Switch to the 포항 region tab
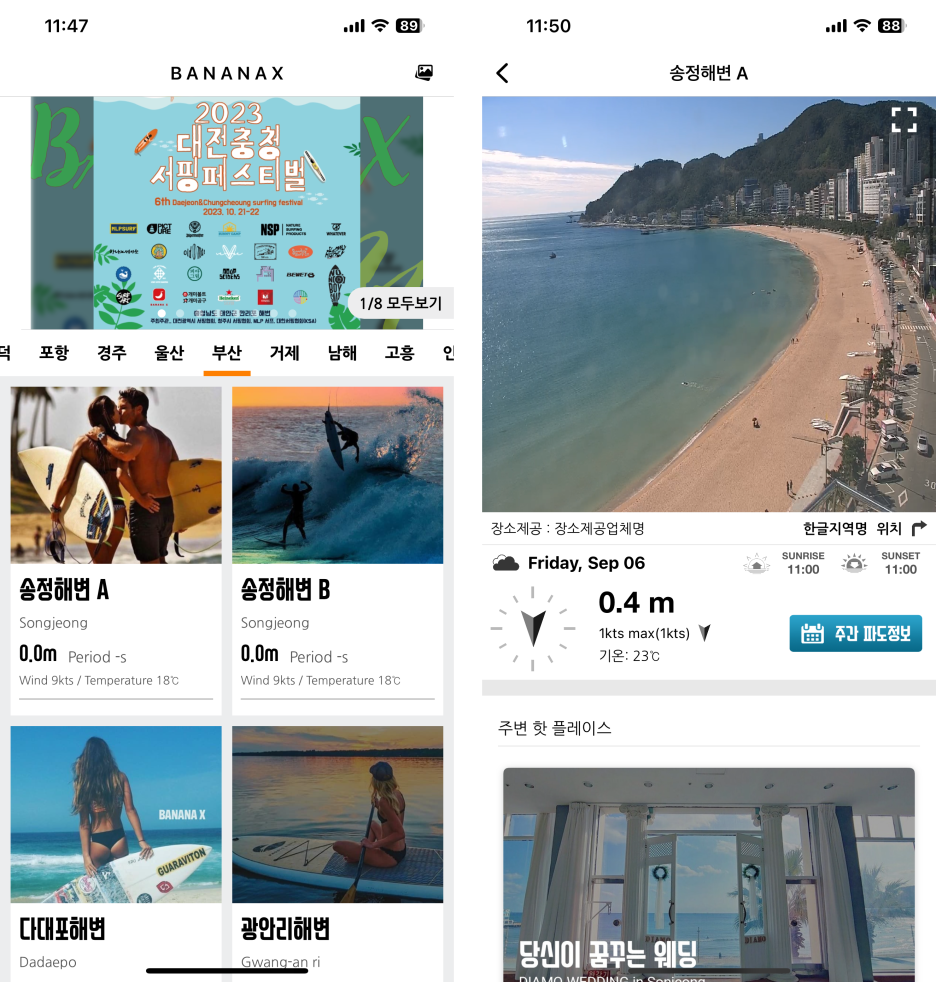Image resolution: width=936 pixels, height=982 pixels. tap(54, 353)
